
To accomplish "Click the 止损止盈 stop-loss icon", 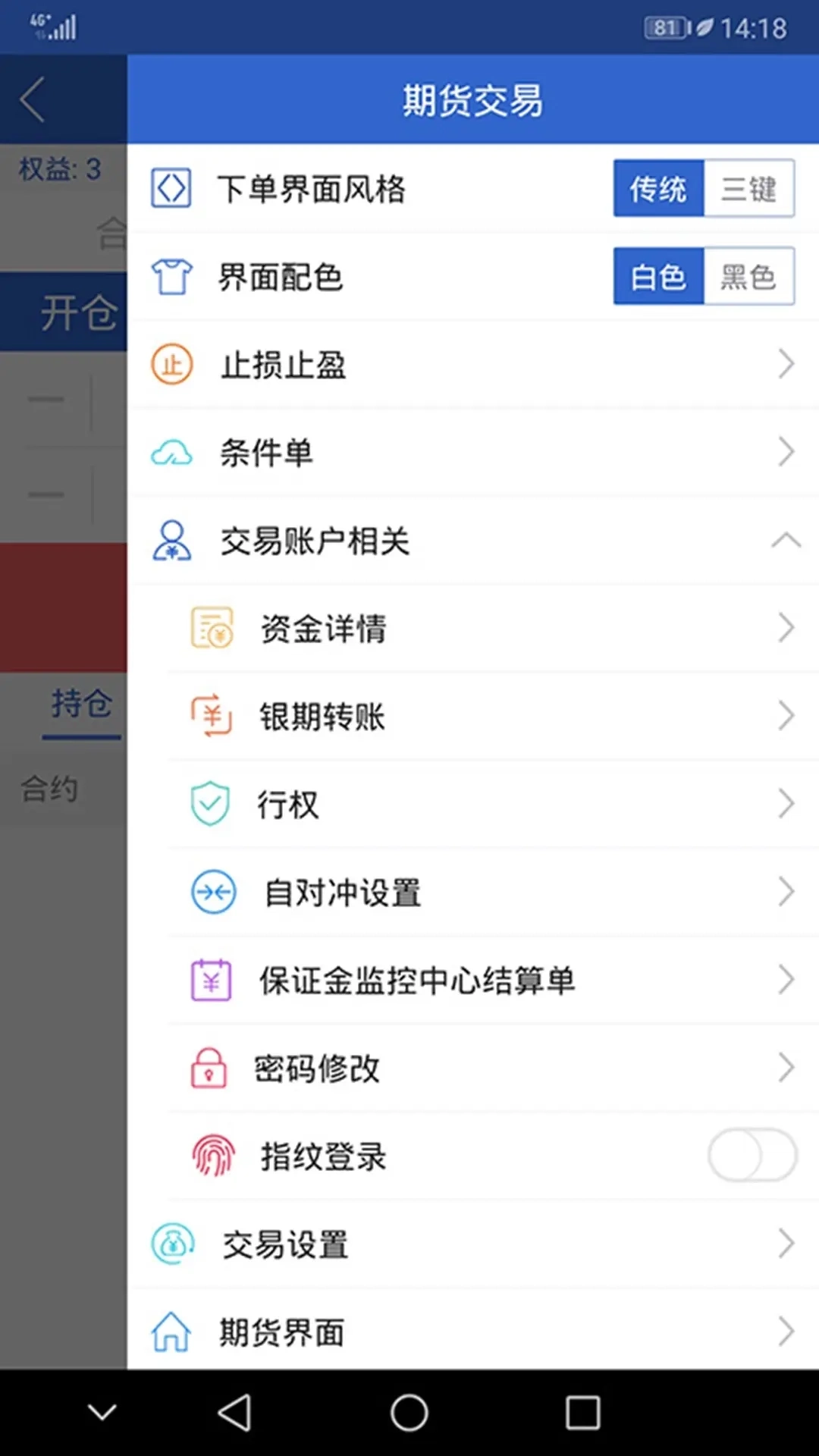I will (x=171, y=365).
